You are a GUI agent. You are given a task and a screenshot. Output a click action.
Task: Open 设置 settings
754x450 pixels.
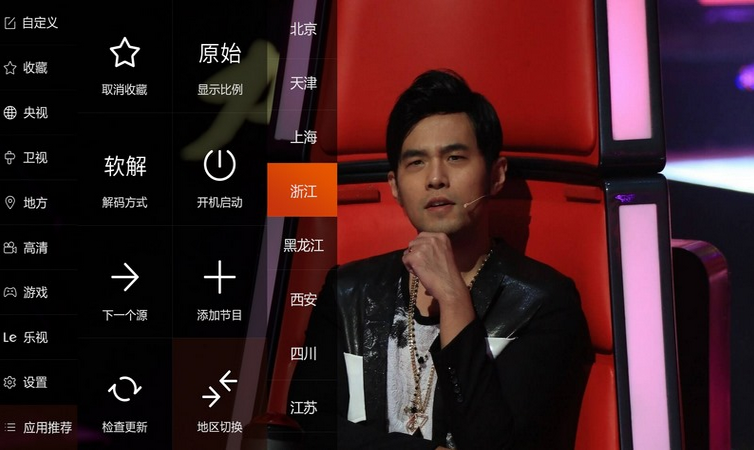pos(35,383)
